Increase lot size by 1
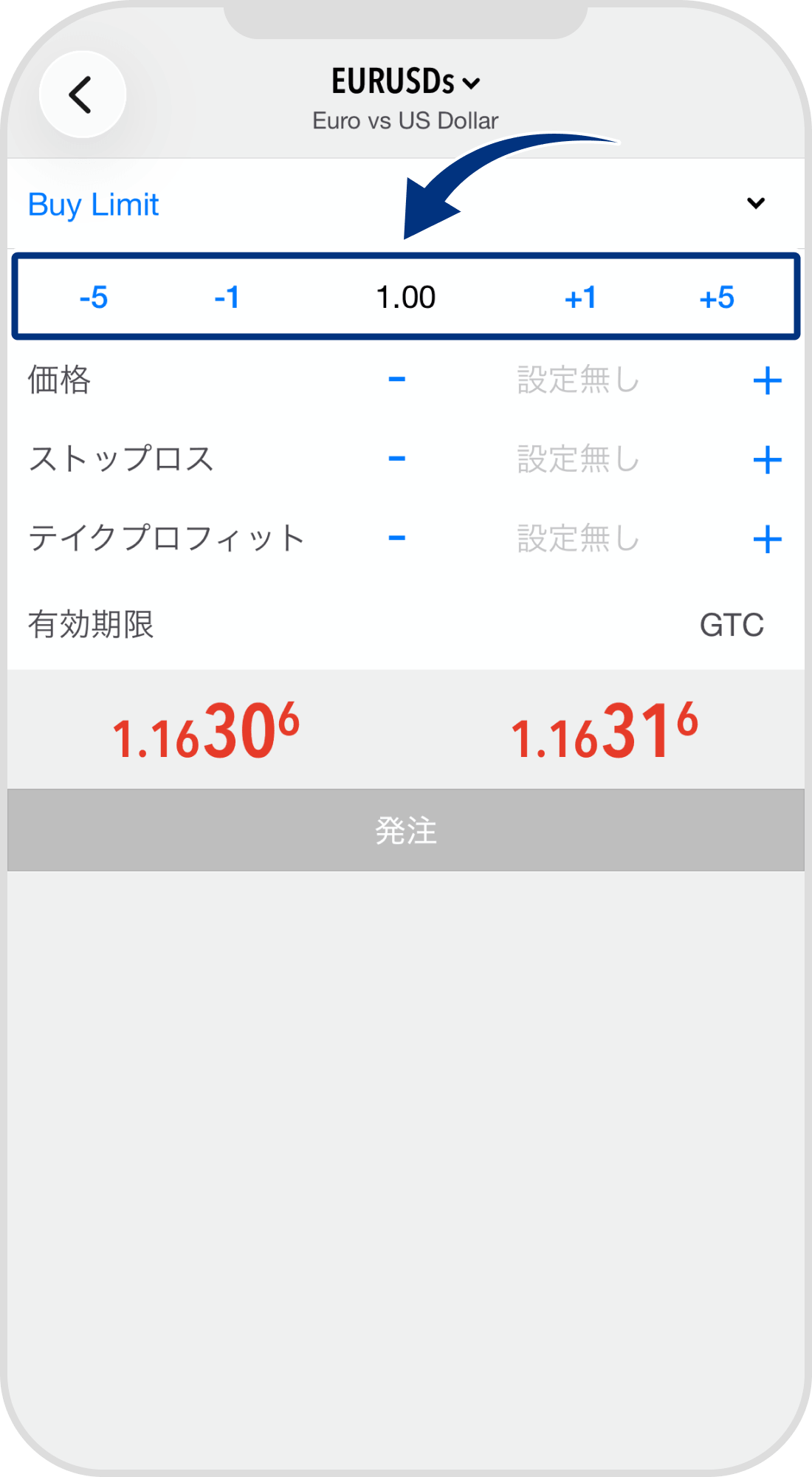This screenshot has height=1477, width=812. pos(583,298)
